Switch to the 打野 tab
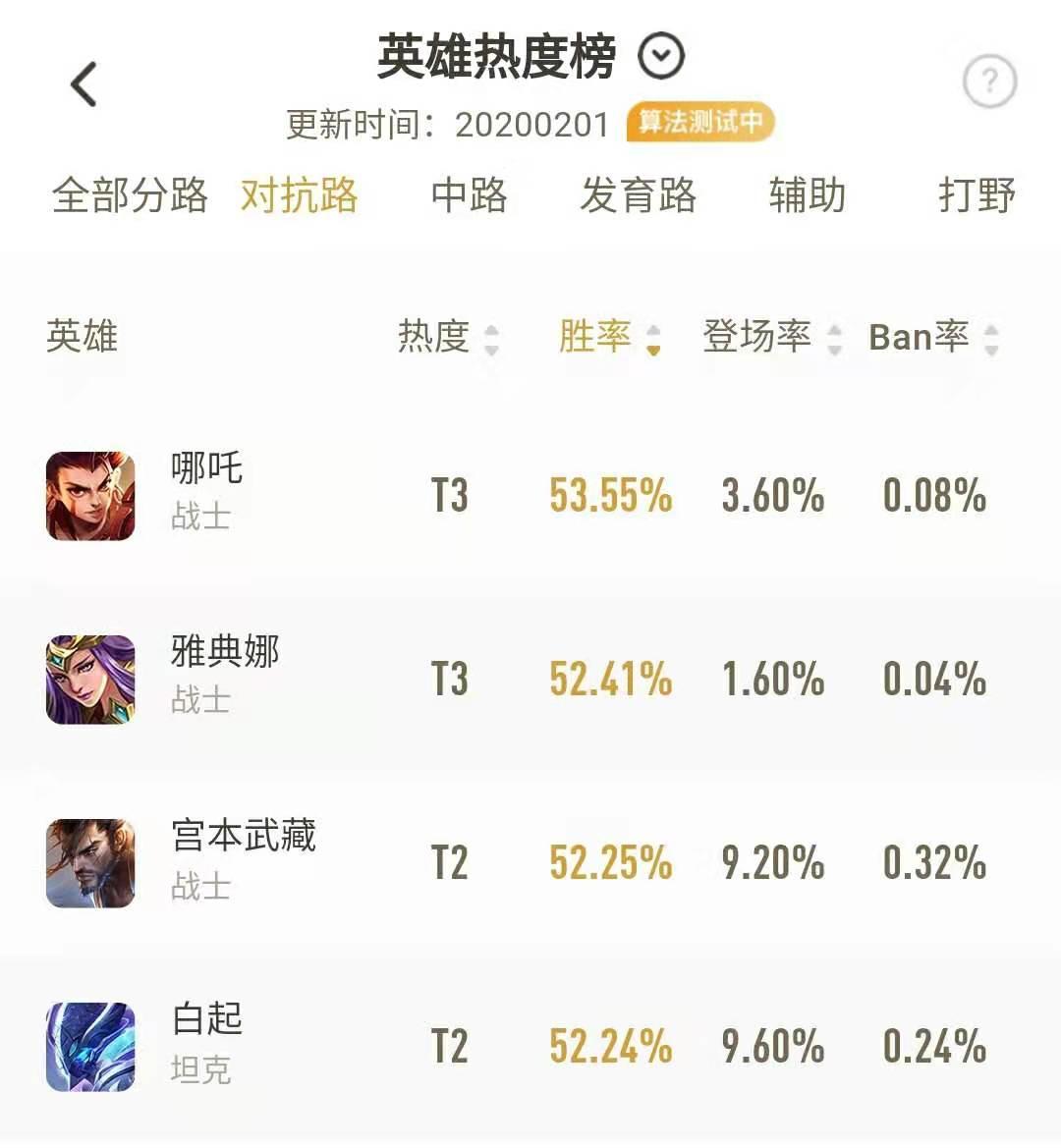Viewport: 1061px width, 1148px height. 977,196
